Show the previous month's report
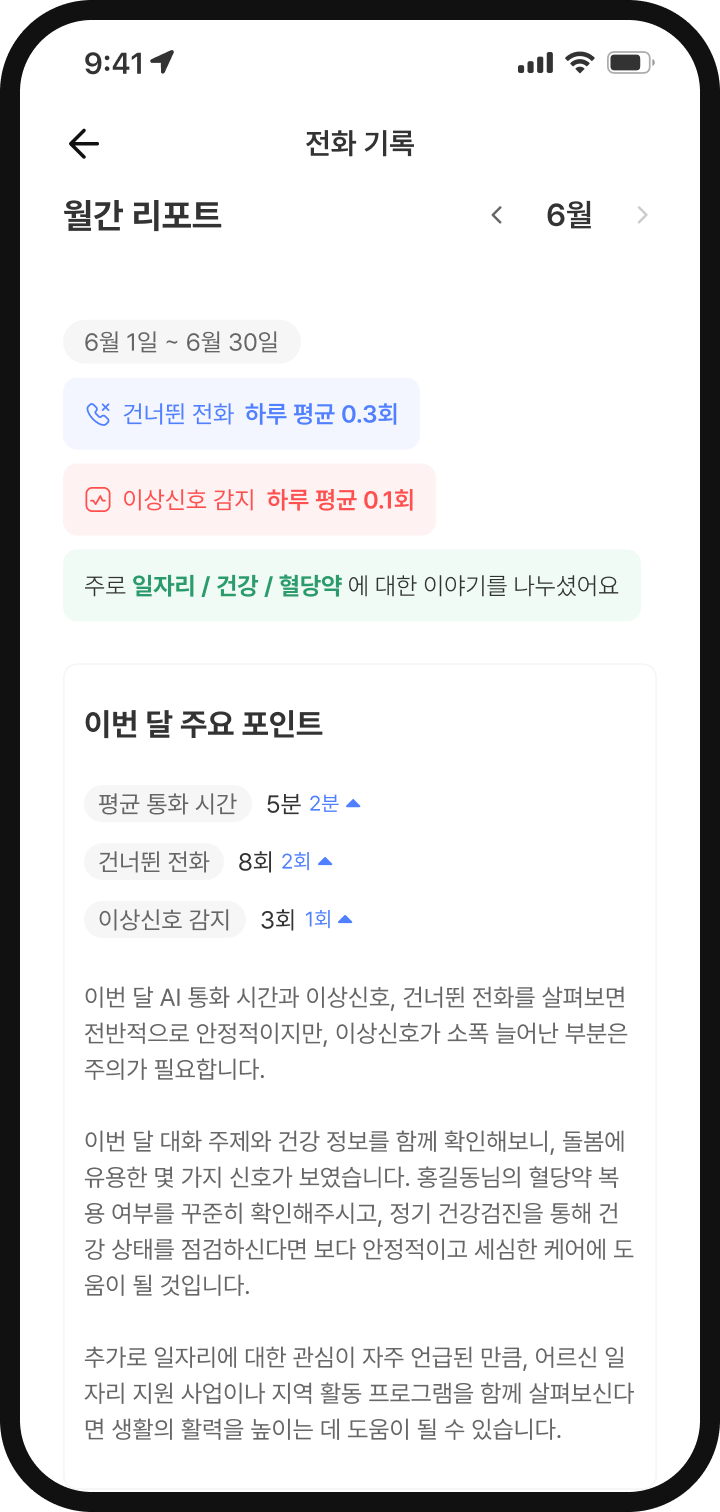 [496, 215]
